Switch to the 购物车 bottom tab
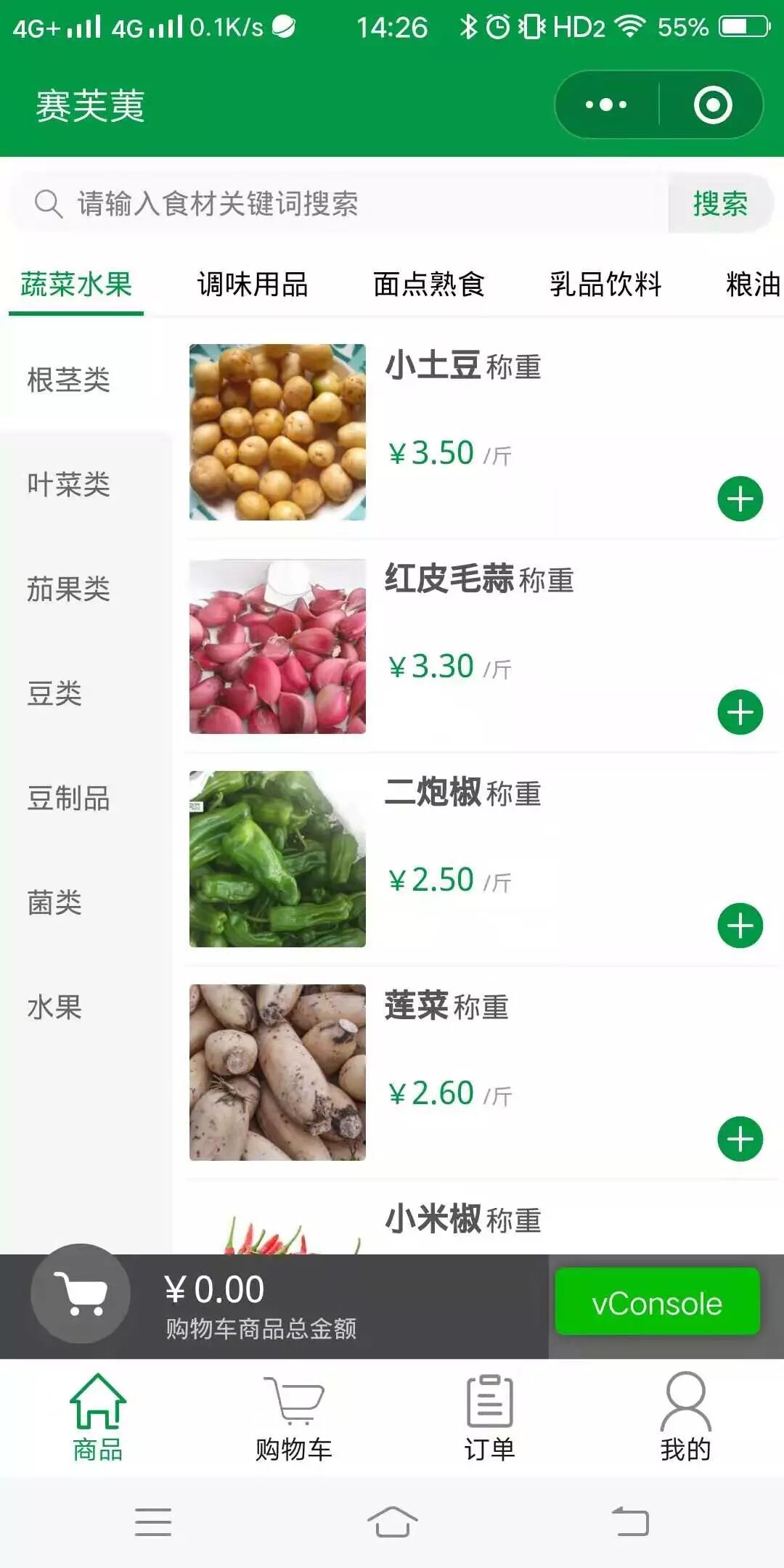Viewport: 784px width, 1568px height. click(x=294, y=1417)
